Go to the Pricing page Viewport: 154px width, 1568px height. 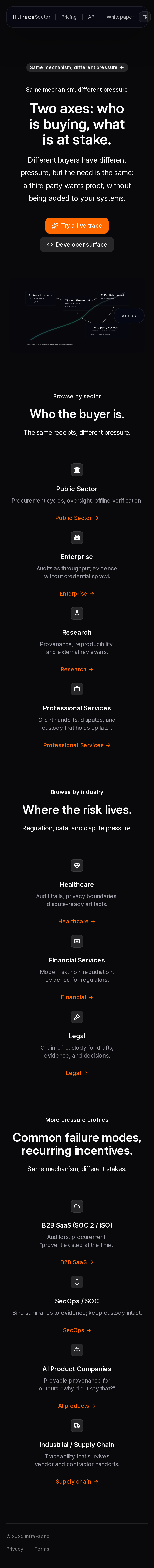[69, 17]
